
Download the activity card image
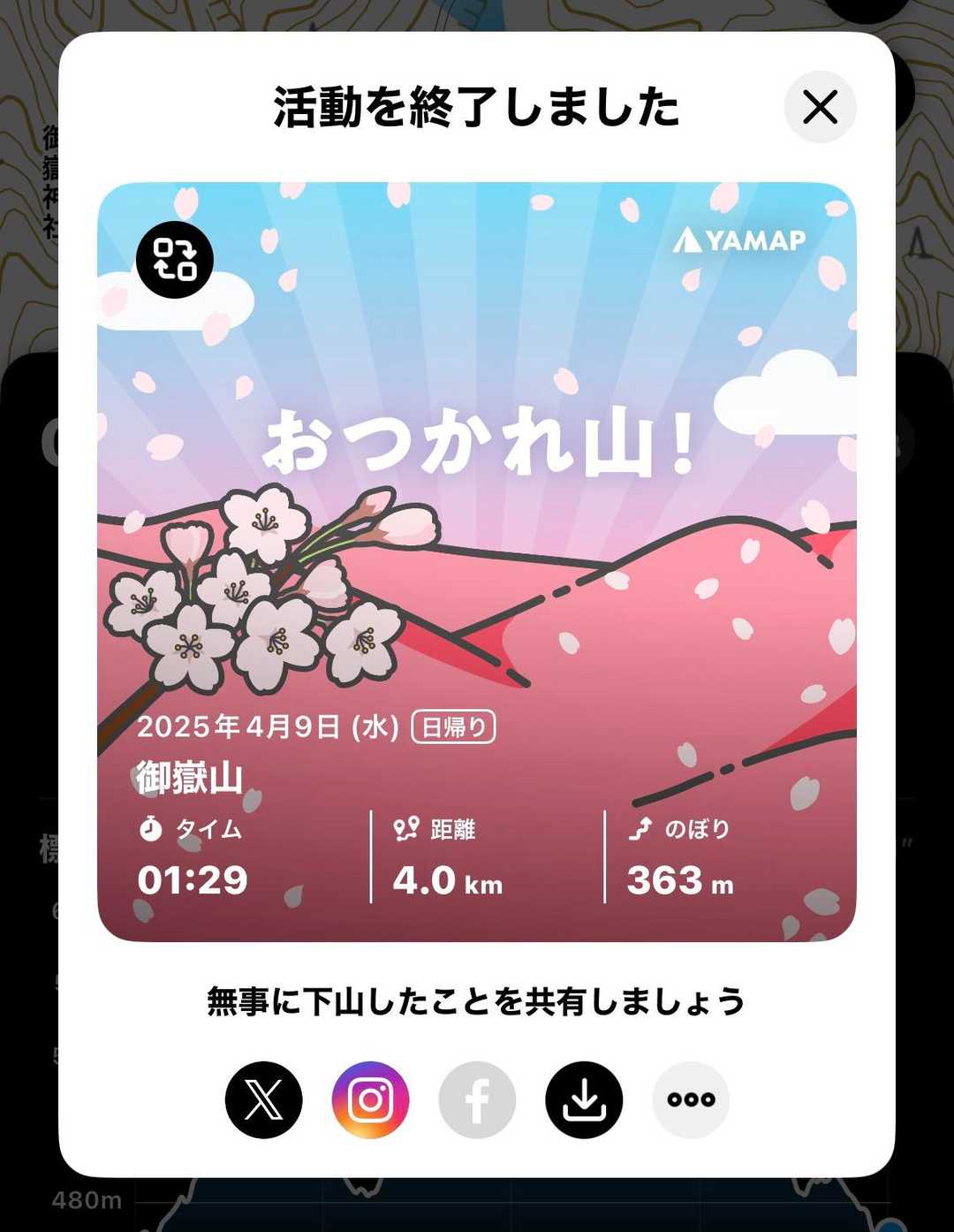[584, 1099]
